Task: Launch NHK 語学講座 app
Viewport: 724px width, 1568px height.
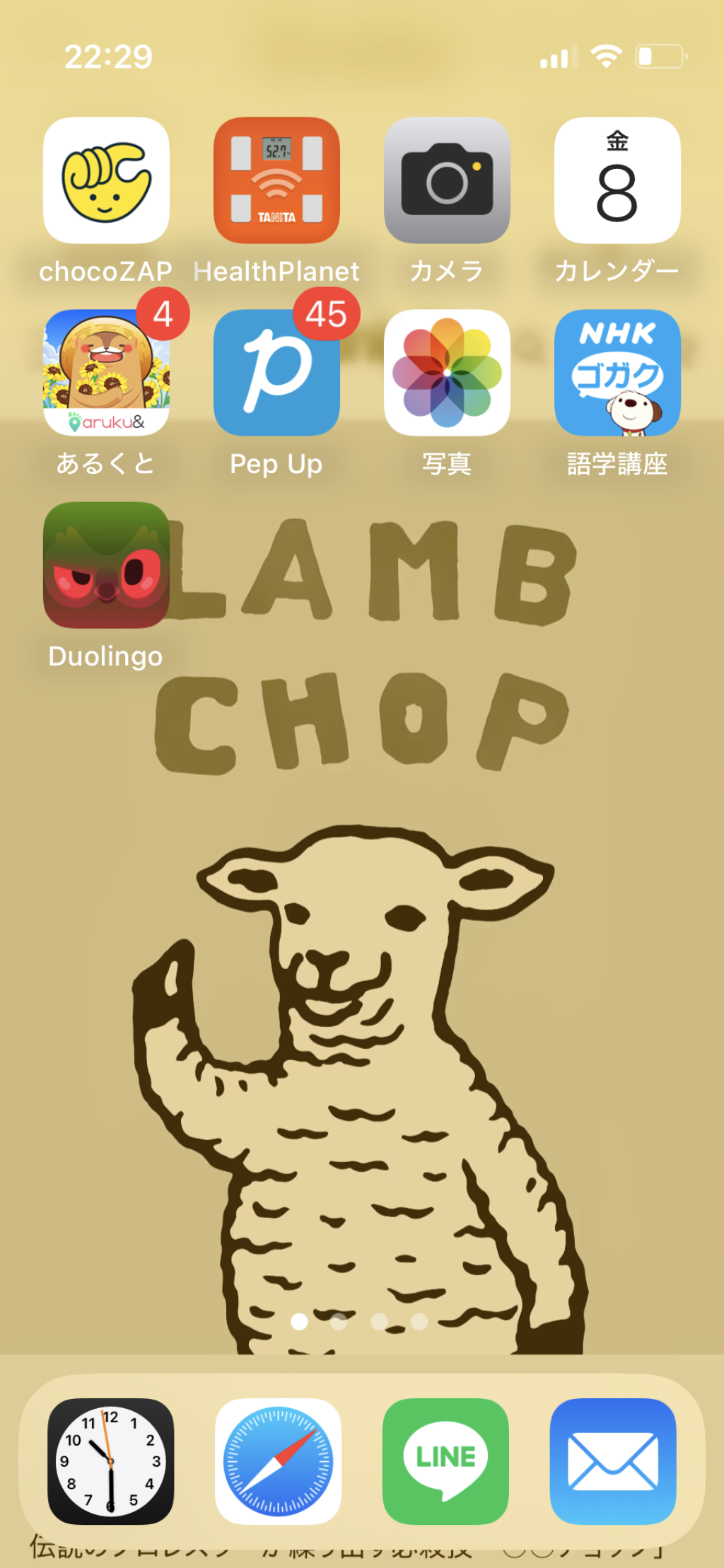Action: 617,373
